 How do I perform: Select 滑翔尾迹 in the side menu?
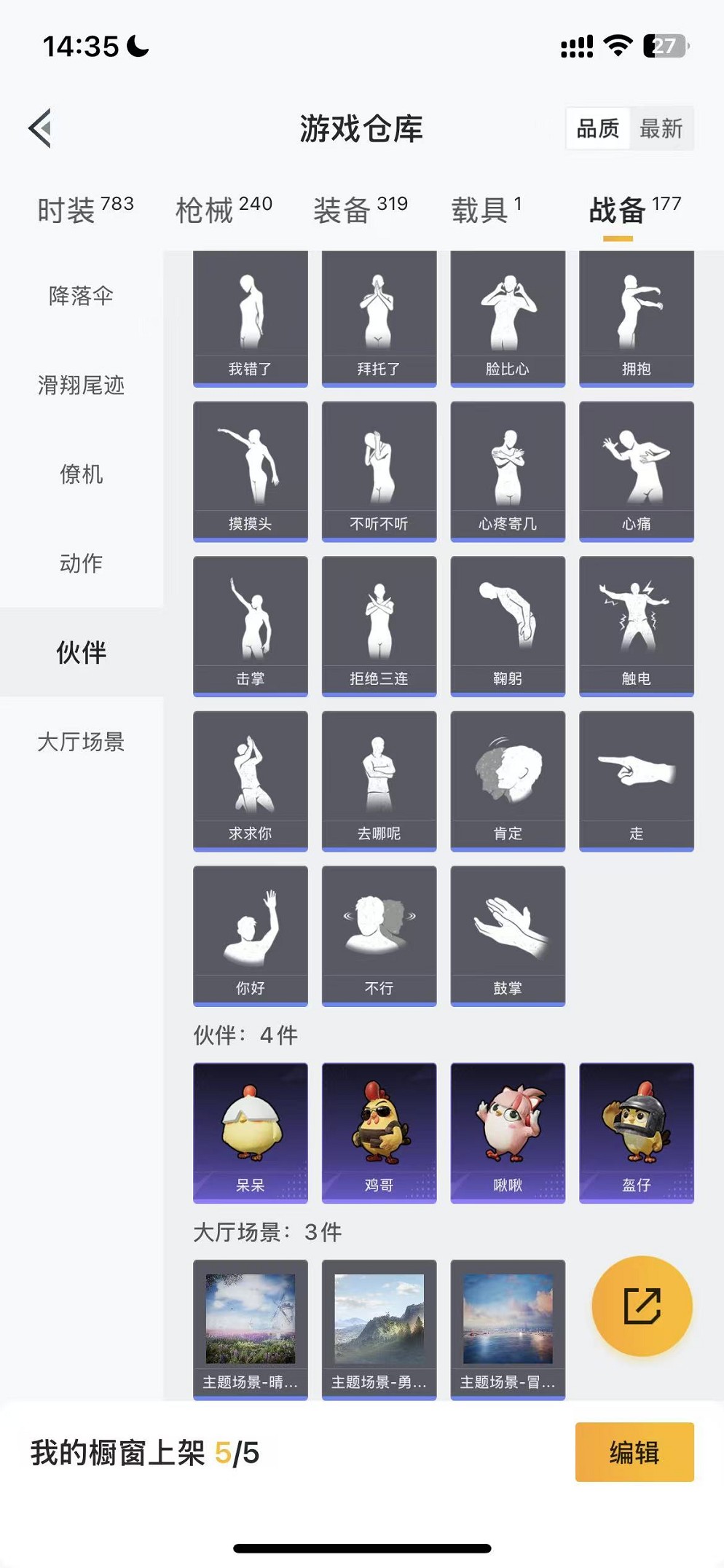click(x=81, y=385)
